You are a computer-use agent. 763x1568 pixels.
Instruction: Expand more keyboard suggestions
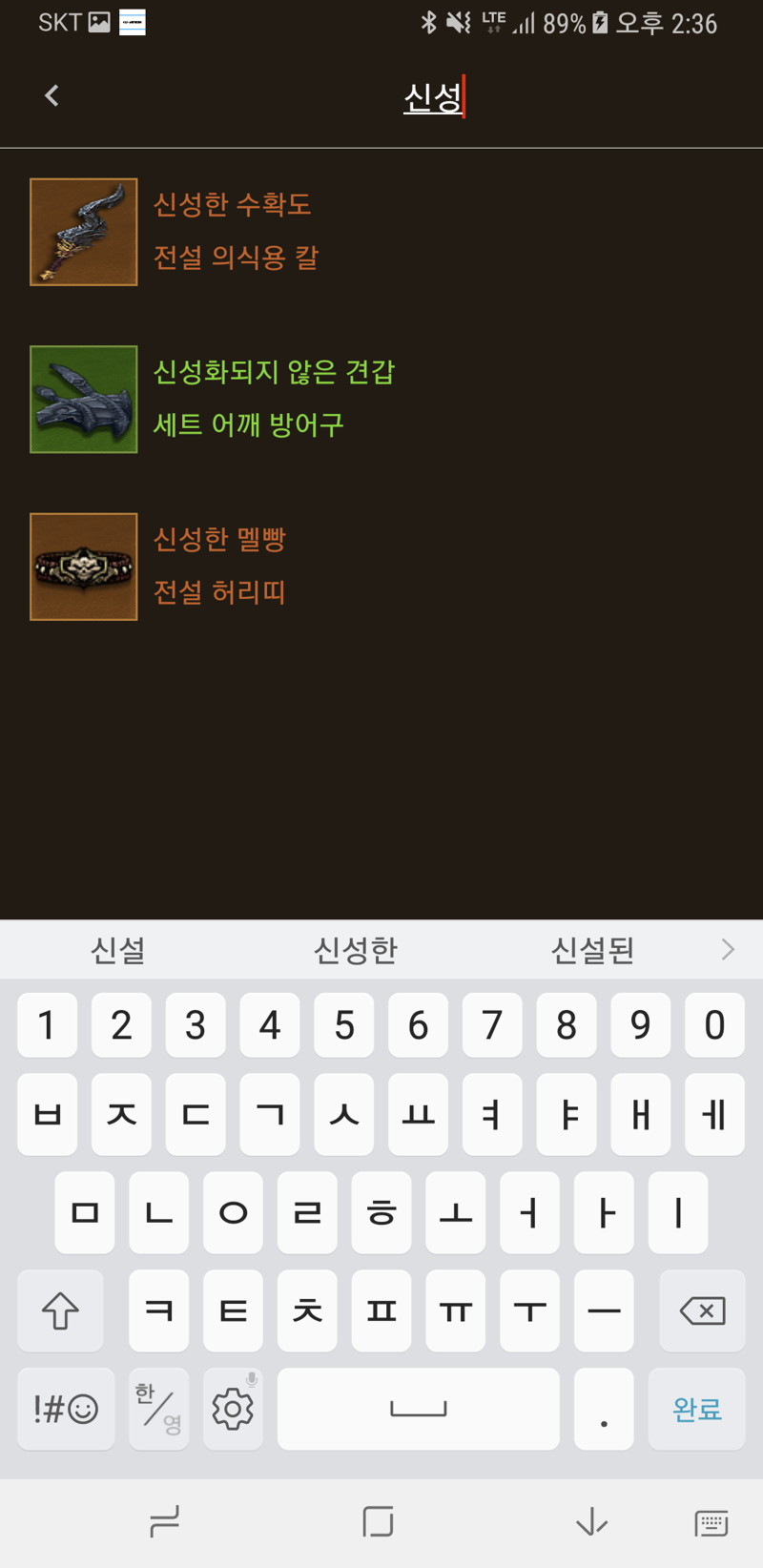[728, 950]
